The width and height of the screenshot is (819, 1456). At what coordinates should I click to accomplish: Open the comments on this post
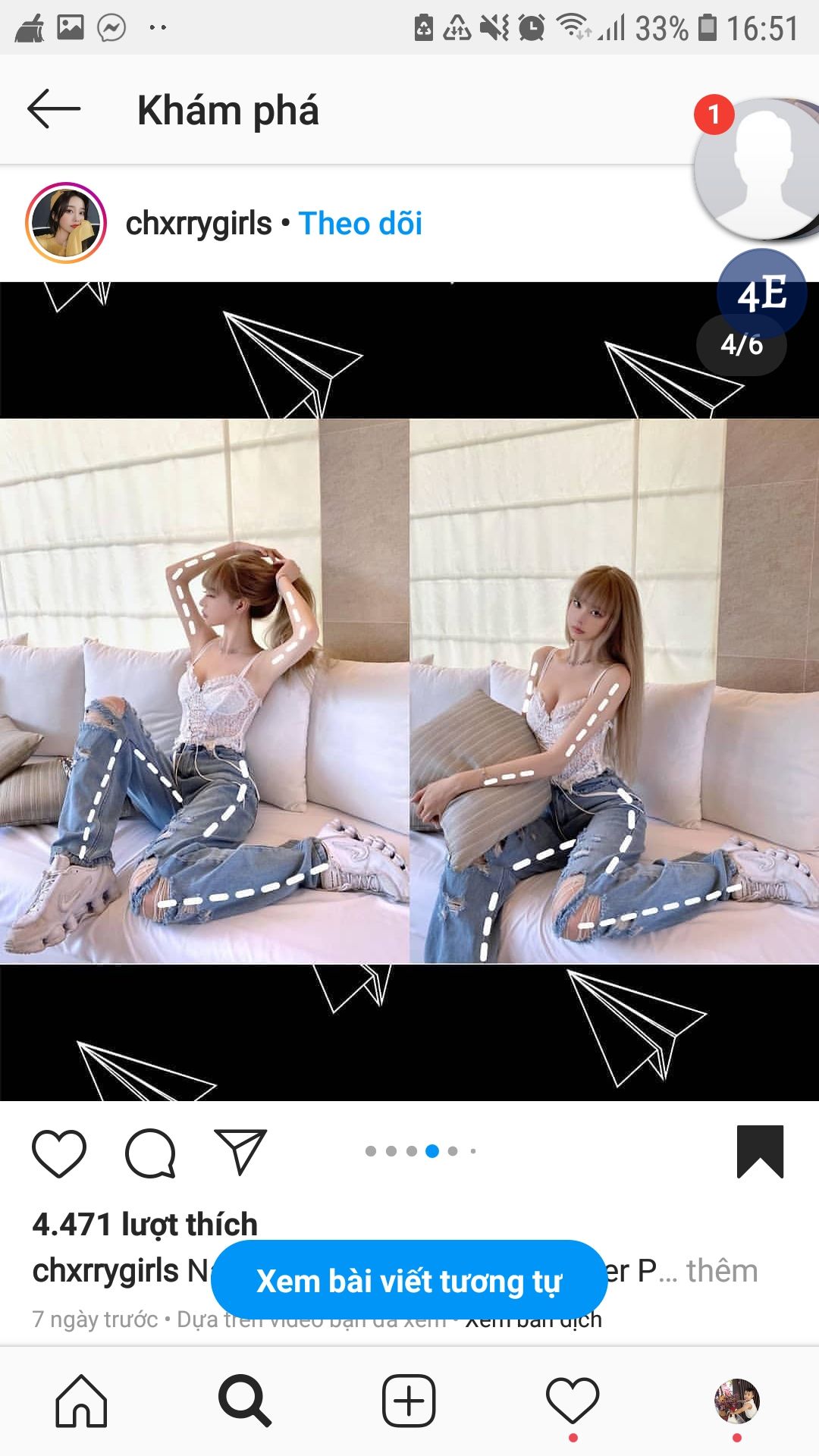tap(150, 1153)
